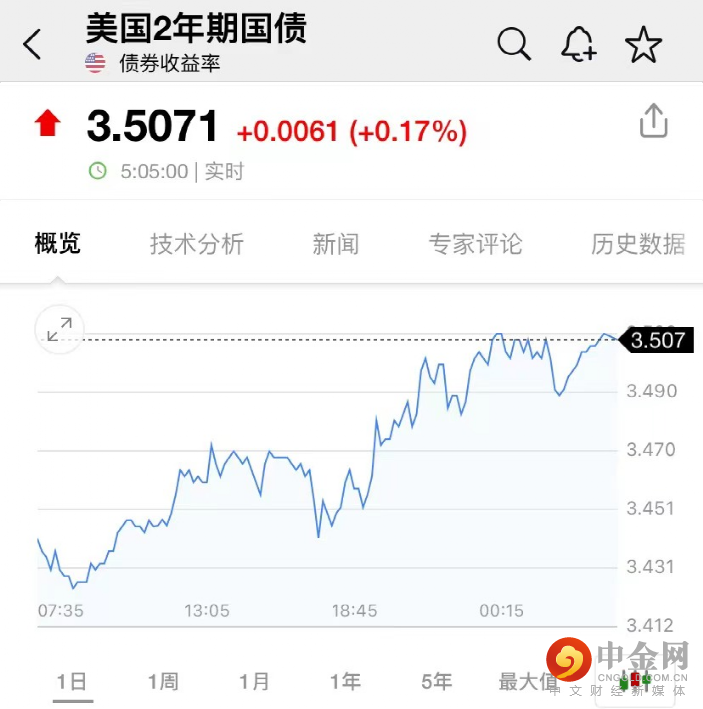703x709 pixels.
Task: Add this bond to favorites star
Action: [643, 44]
